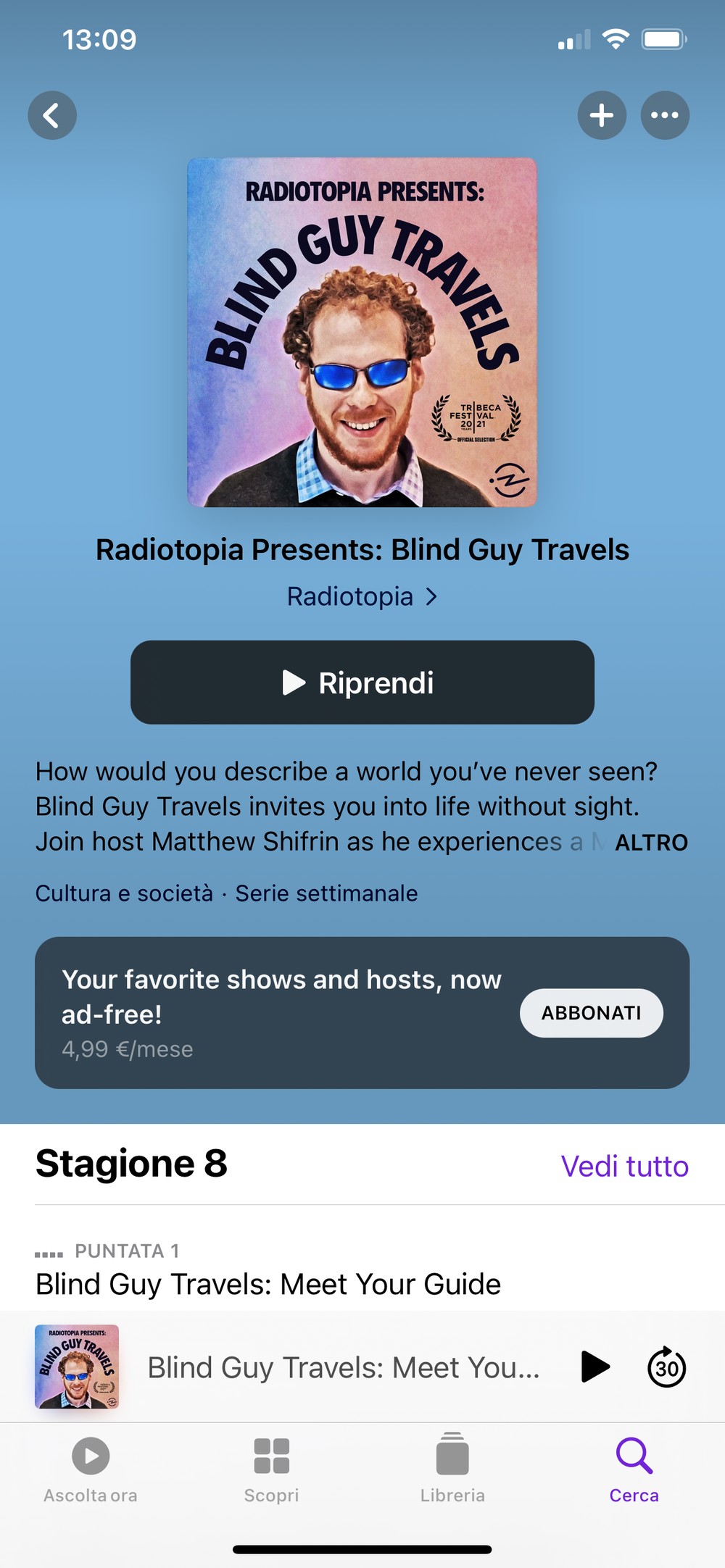Expand the mini player from the episode title
Viewport: 725px width, 1568px height.
click(344, 1367)
